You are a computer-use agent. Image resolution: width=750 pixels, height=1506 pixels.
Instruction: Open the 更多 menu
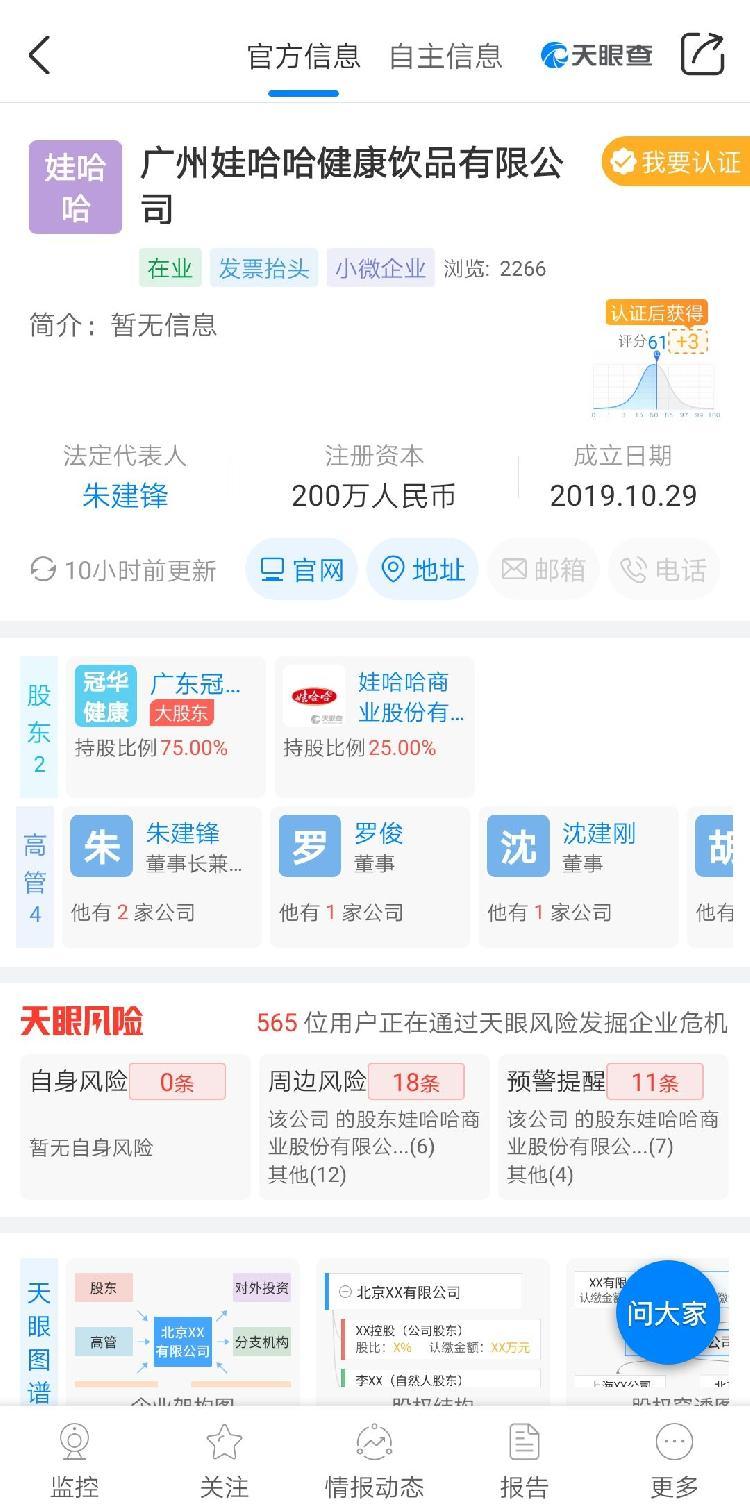[674, 1460]
